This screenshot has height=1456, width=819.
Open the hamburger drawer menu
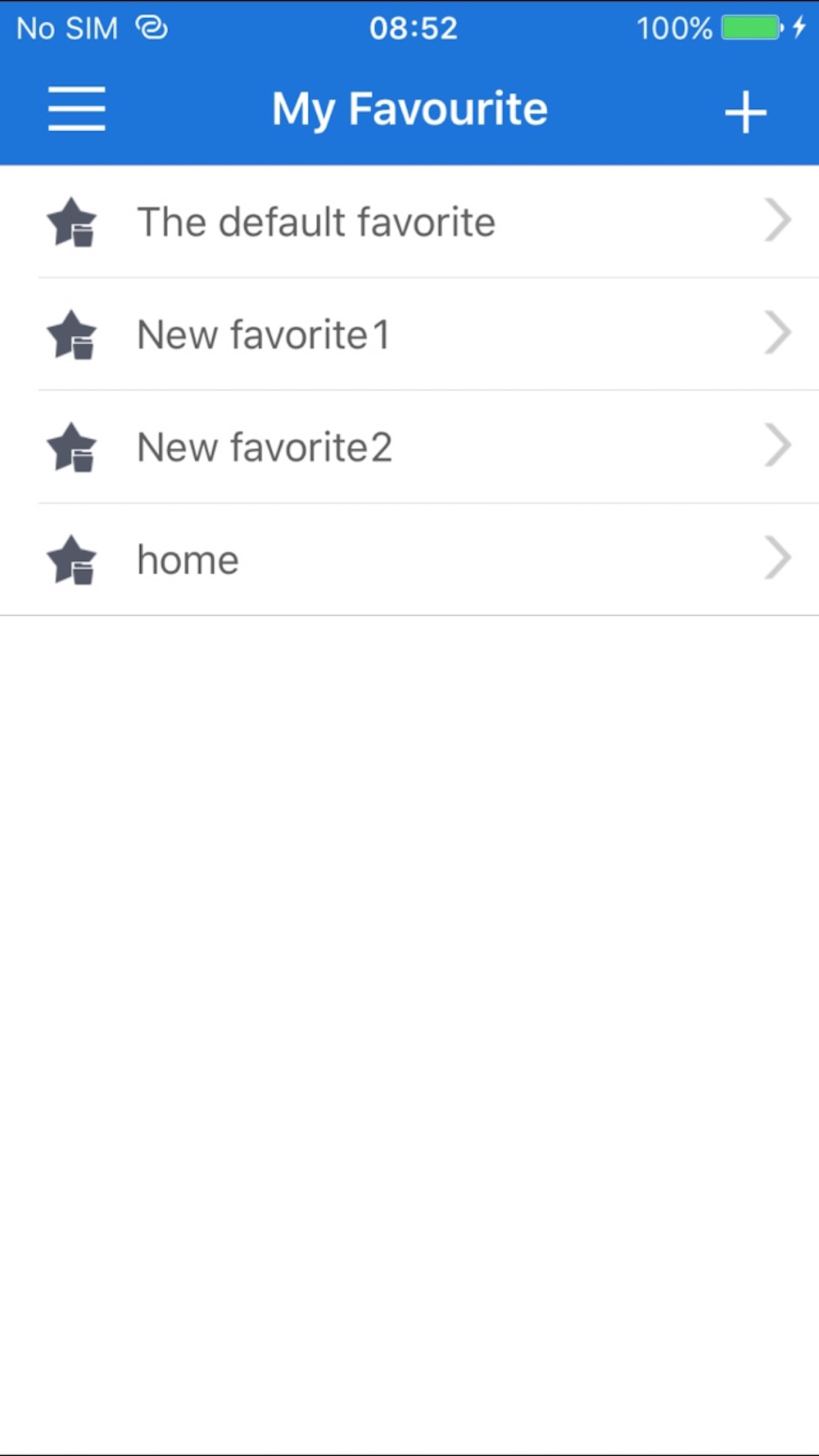point(77,109)
